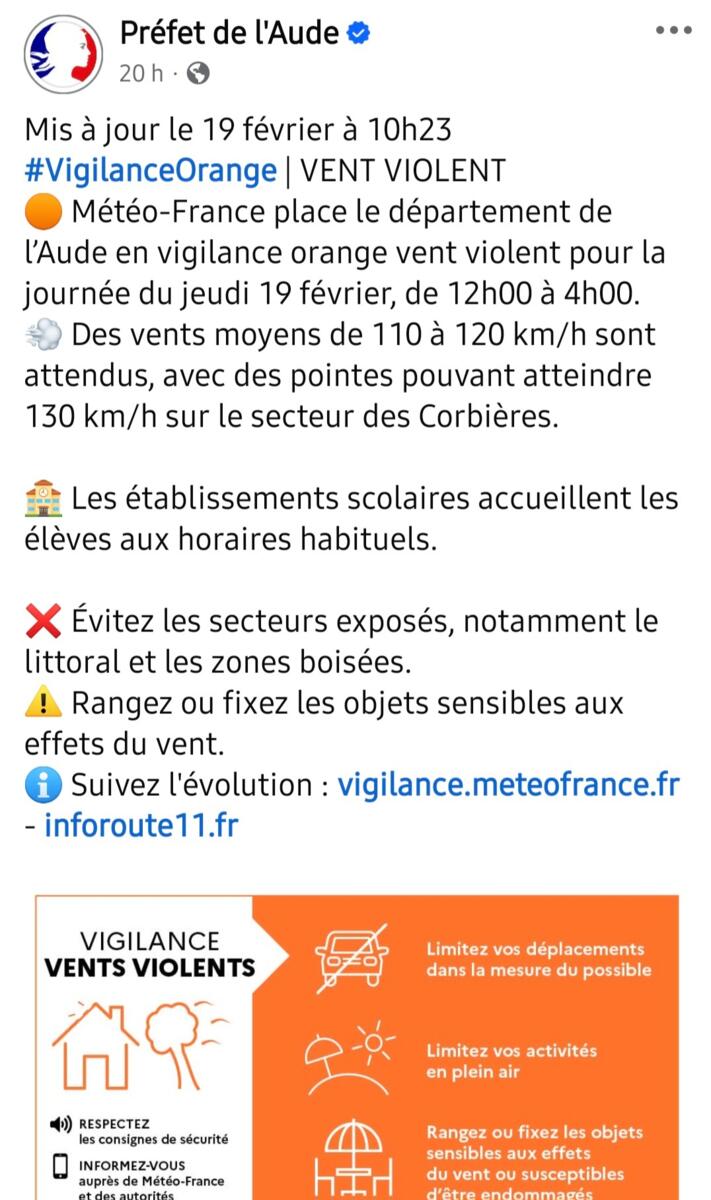The height and width of the screenshot is (1200, 711).
Task: Open the vigilance.meteofrance.fr link
Action: [508, 785]
